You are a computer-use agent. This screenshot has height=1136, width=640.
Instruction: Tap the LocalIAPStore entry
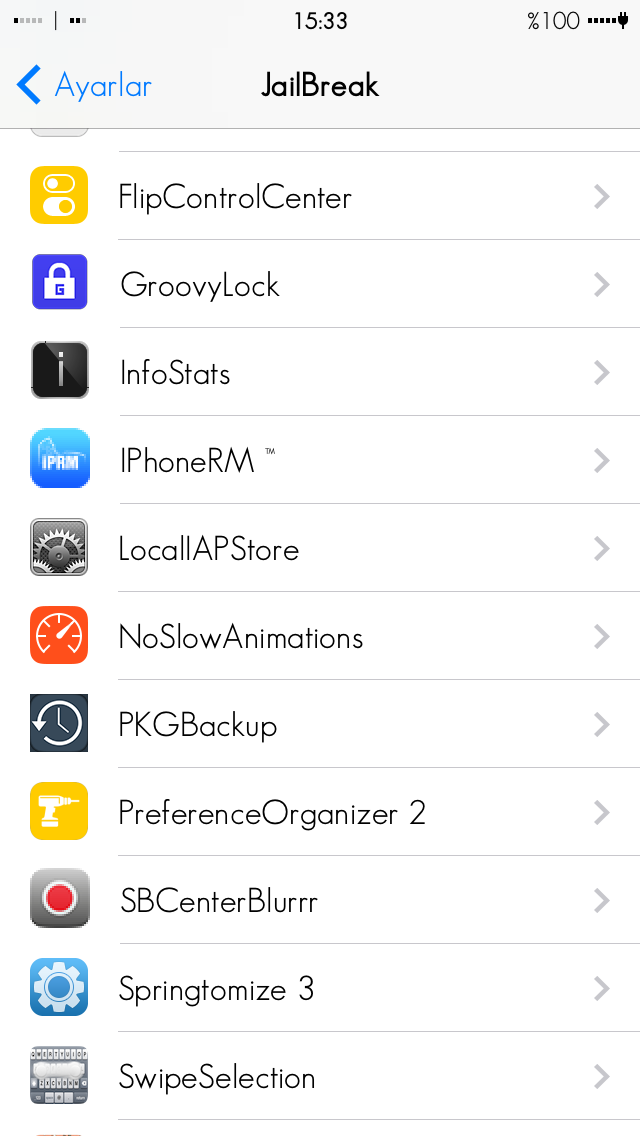[320, 548]
